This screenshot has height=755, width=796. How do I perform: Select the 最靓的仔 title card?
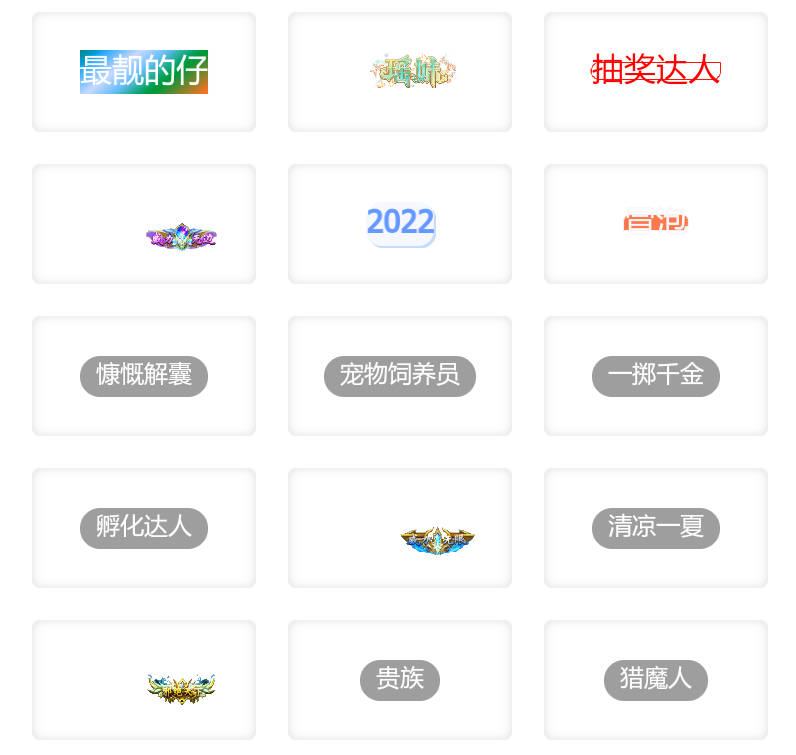pyautogui.click(x=144, y=72)
